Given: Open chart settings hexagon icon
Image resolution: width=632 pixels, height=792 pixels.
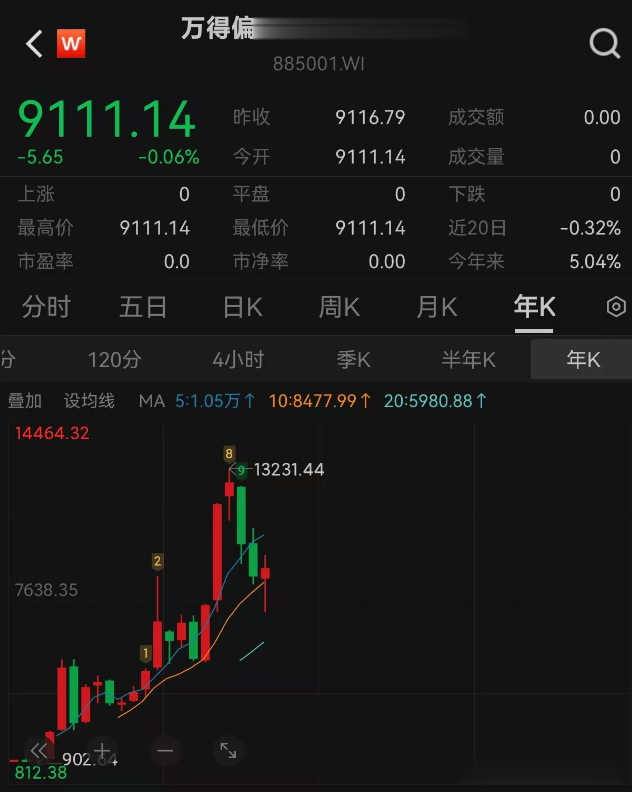Looking at the screenshot, I should click(616, 307).
